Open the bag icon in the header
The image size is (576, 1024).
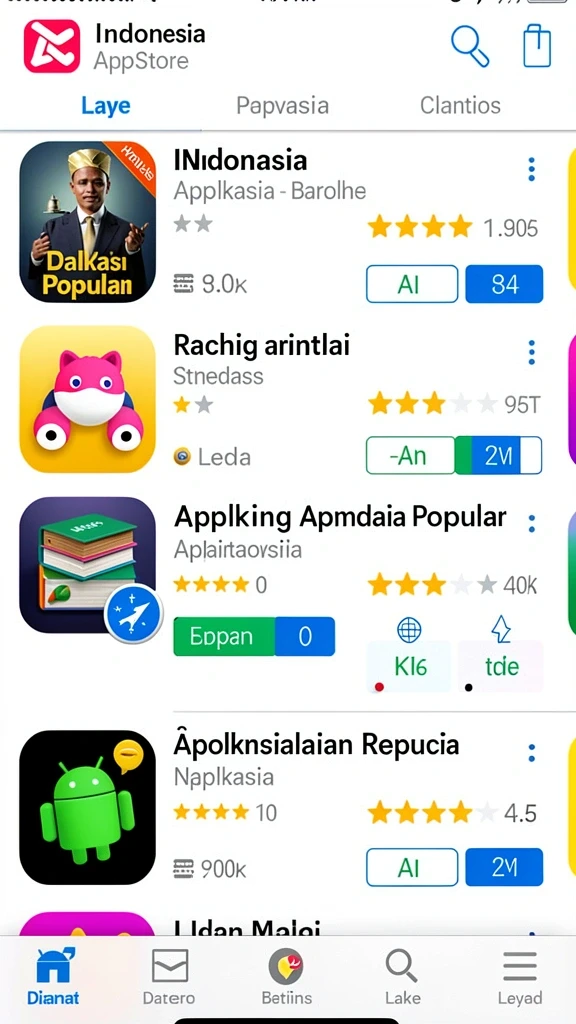click(x=537, y=46)
